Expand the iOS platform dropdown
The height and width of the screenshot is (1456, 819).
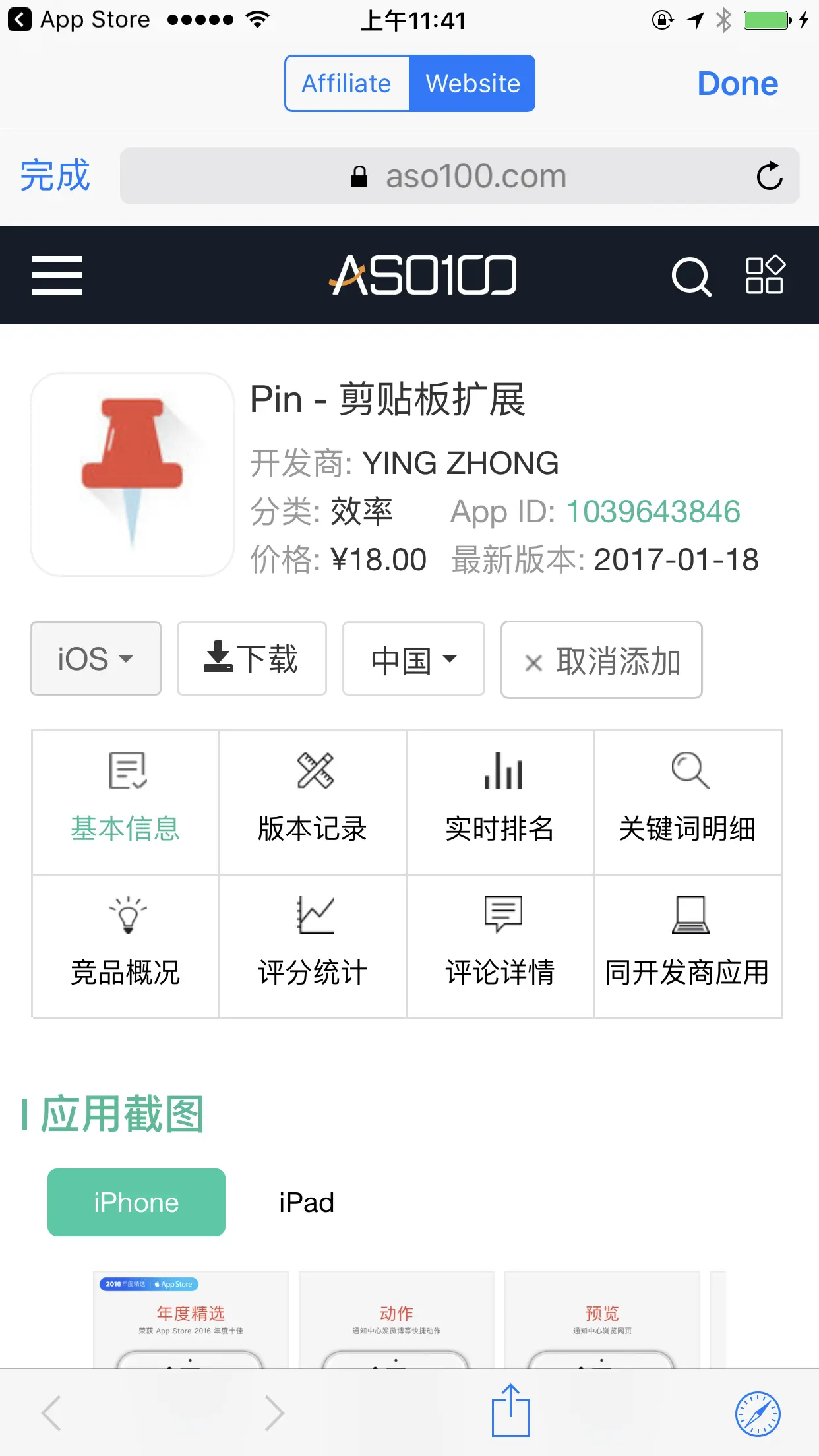[96, 659]
